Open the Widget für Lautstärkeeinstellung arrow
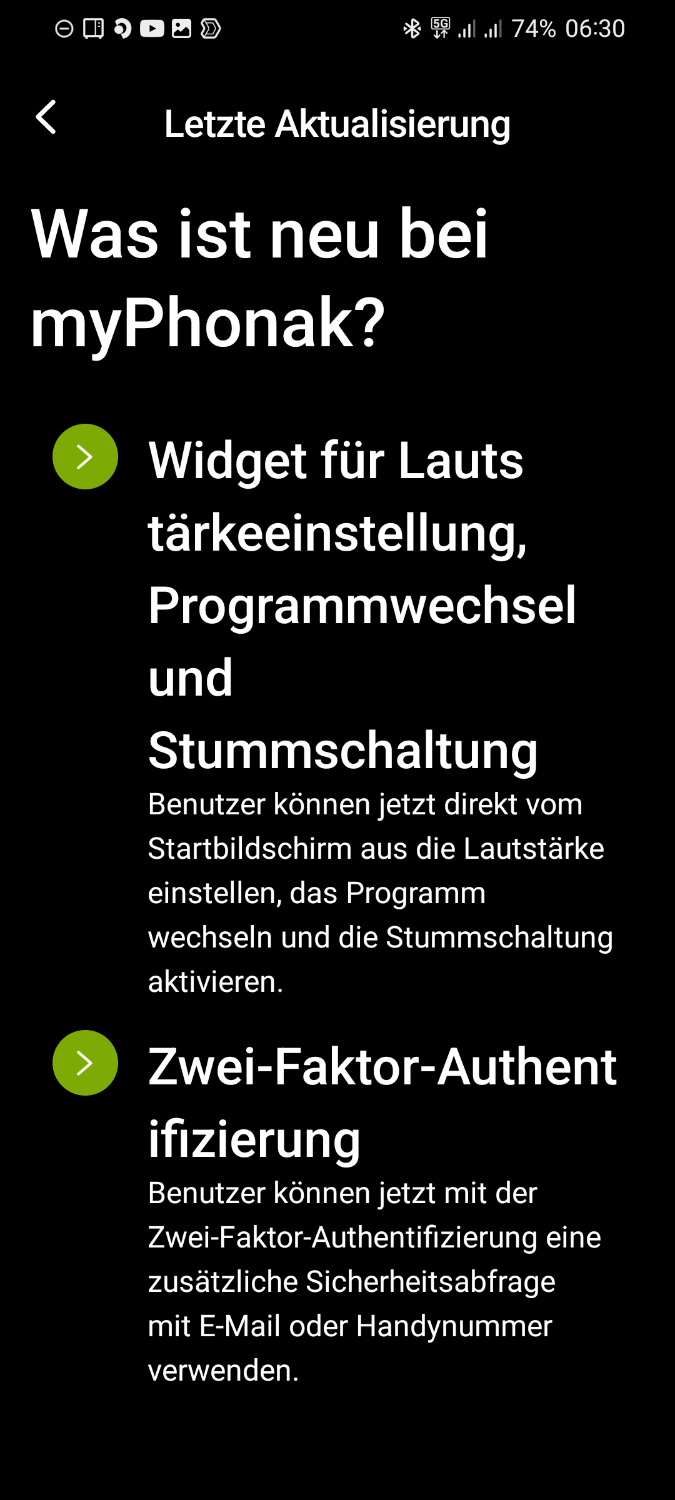Viewport: 675px width, 1500px height. point(85,457)
